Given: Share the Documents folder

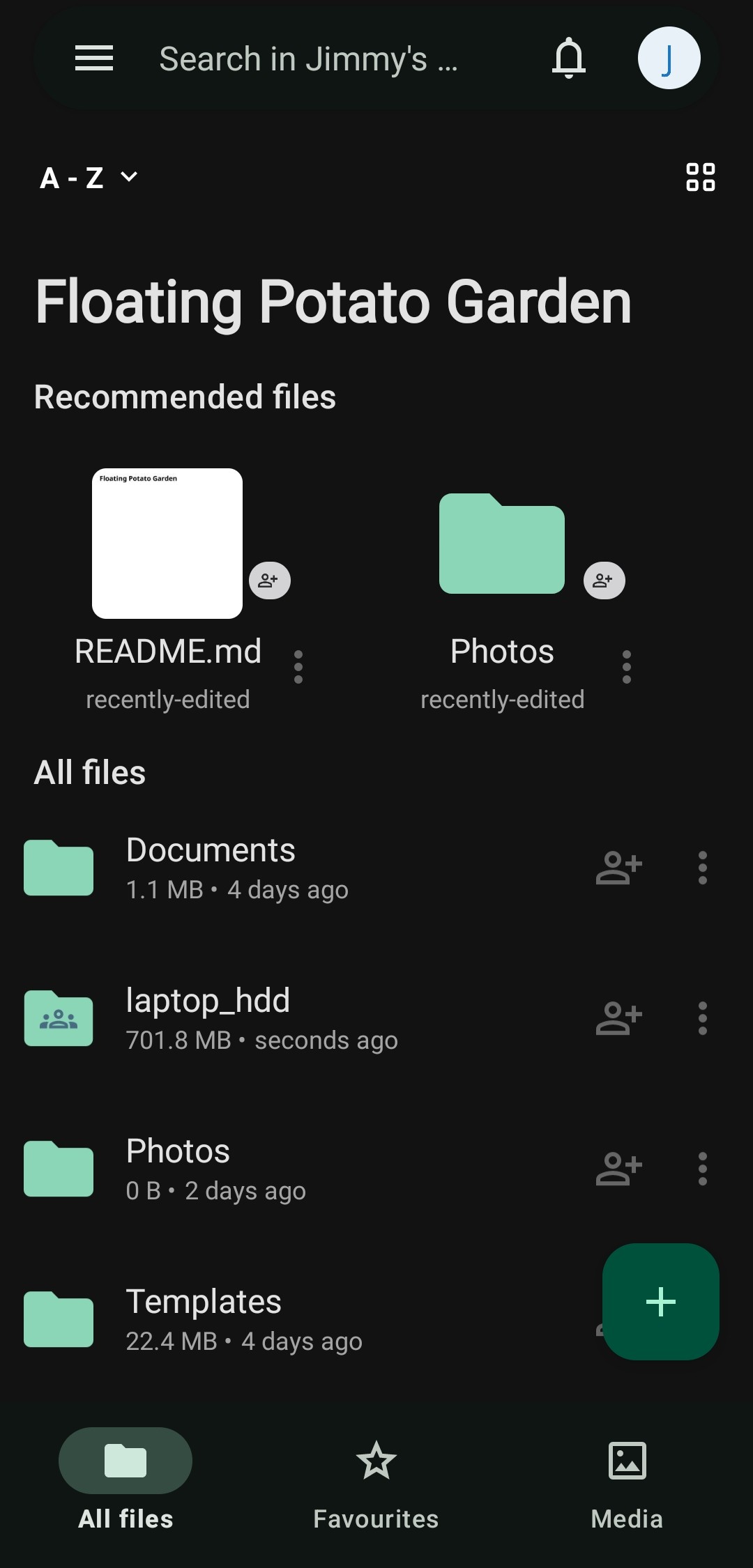Looking at the screenshot, I should click(x=618, y=868).
